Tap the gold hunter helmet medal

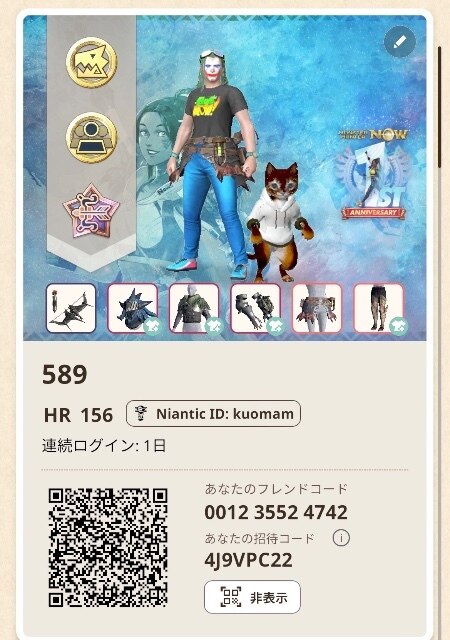click(91, 138)
